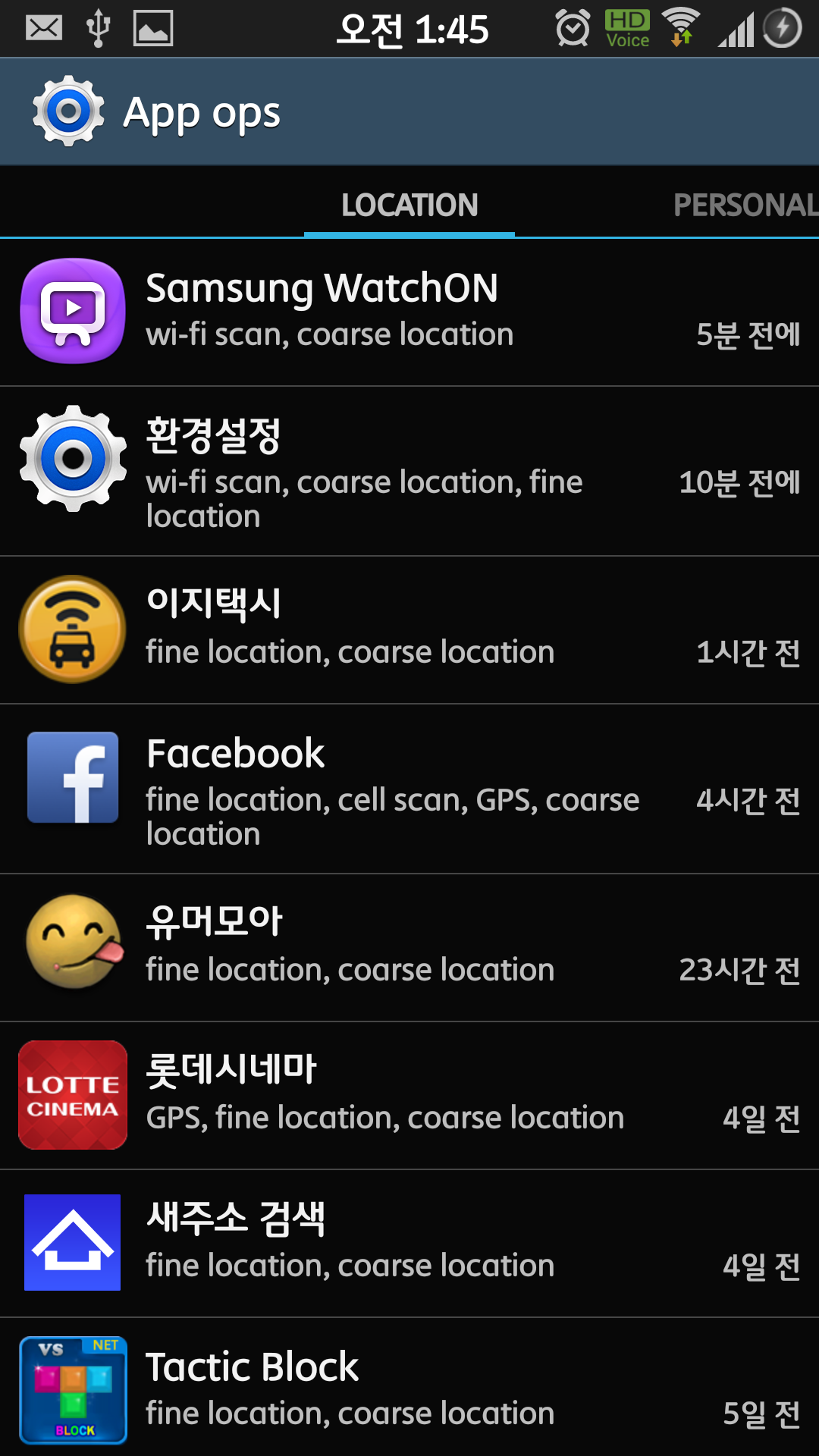This screenshot has height=1456, width=819.
Task: Open the 환경설정 row
Action: click(x=409, y=471)
